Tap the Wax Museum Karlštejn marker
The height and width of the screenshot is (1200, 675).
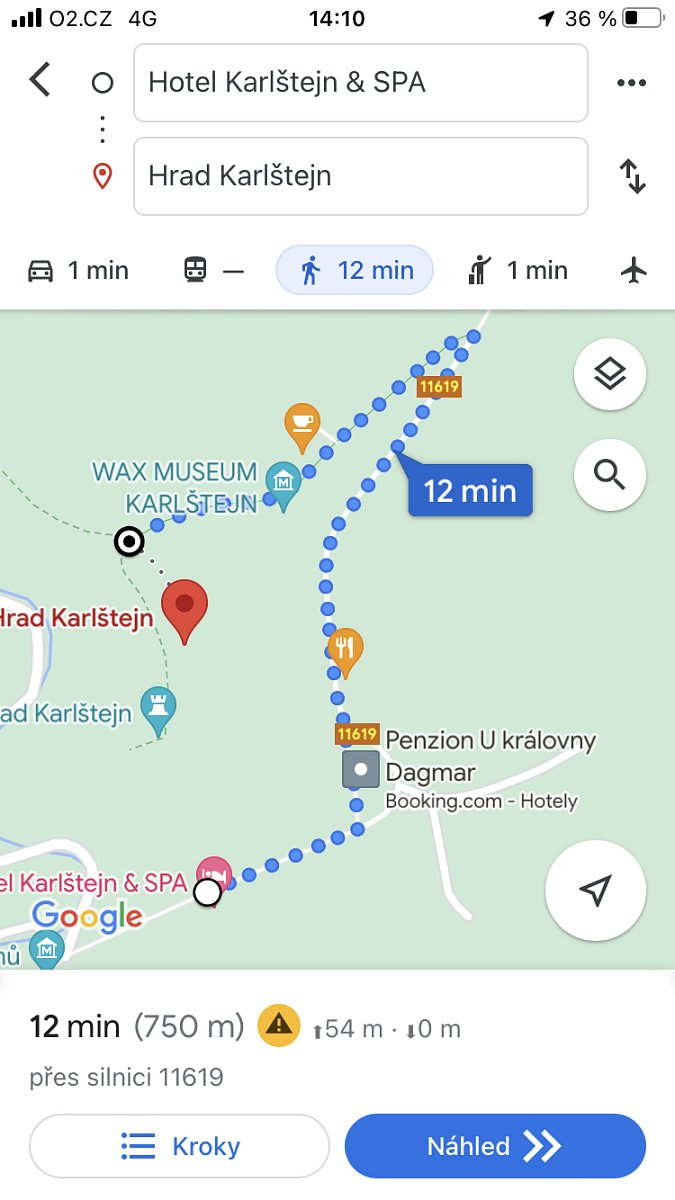click(x=284, y=484)
